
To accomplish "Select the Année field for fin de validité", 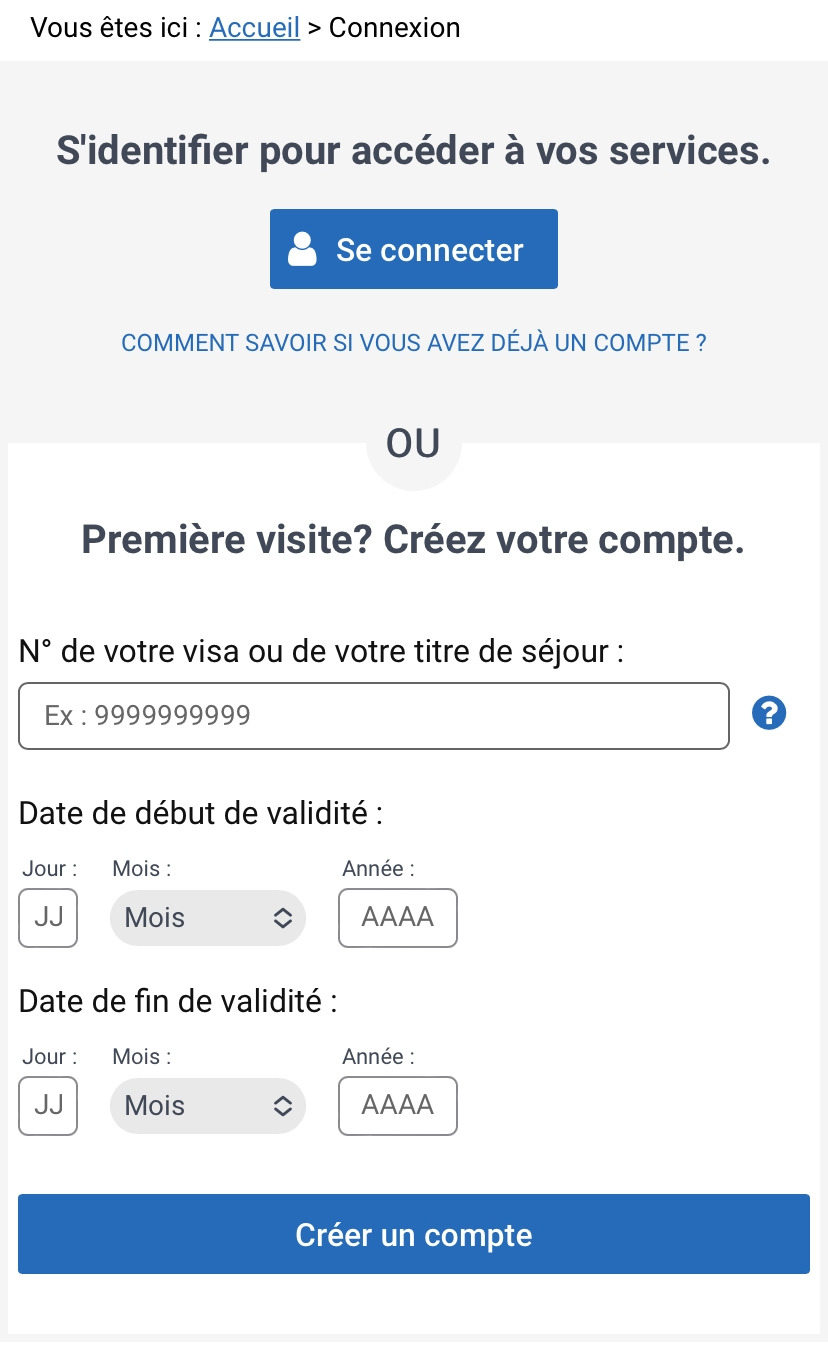I will click(x=398, y=1106).
